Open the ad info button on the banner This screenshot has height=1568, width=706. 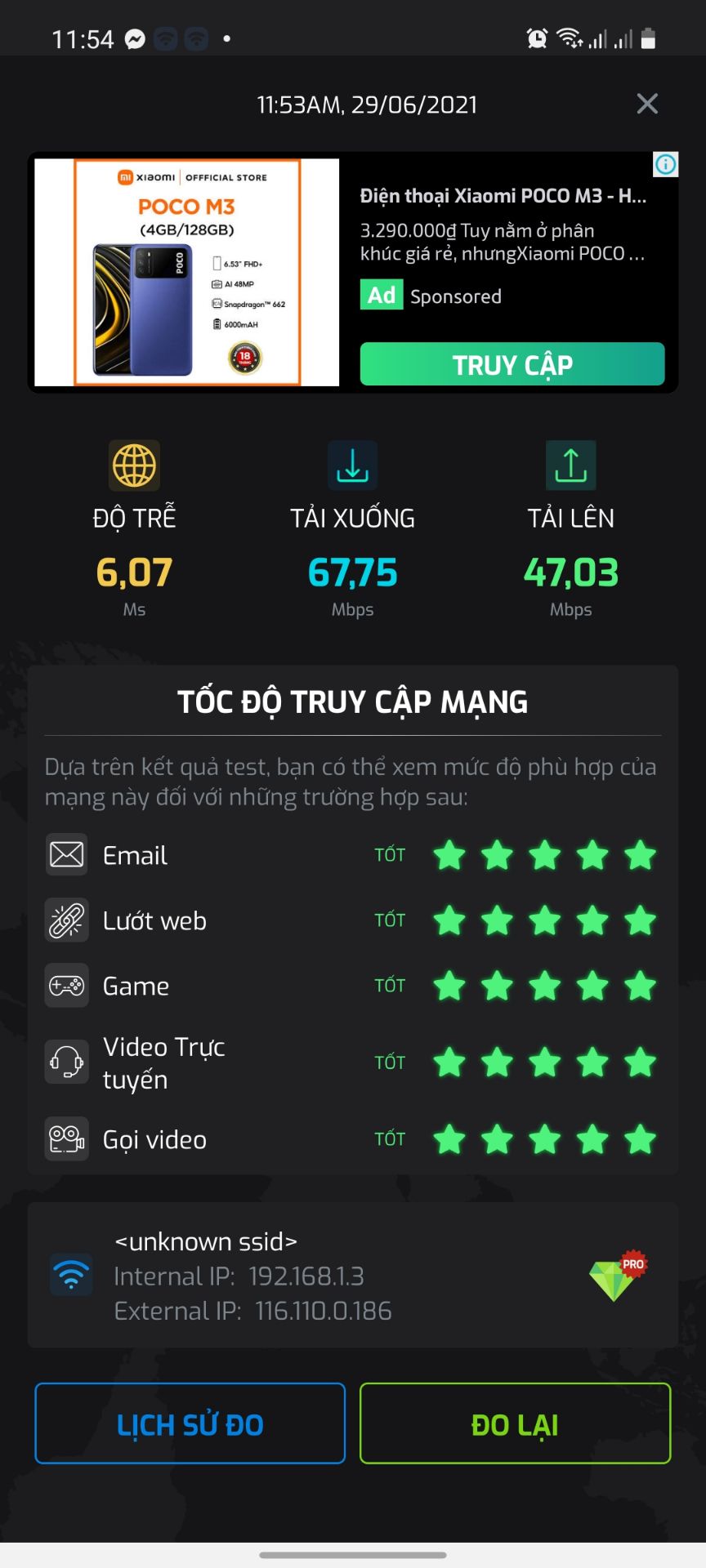tap(665, 165)
